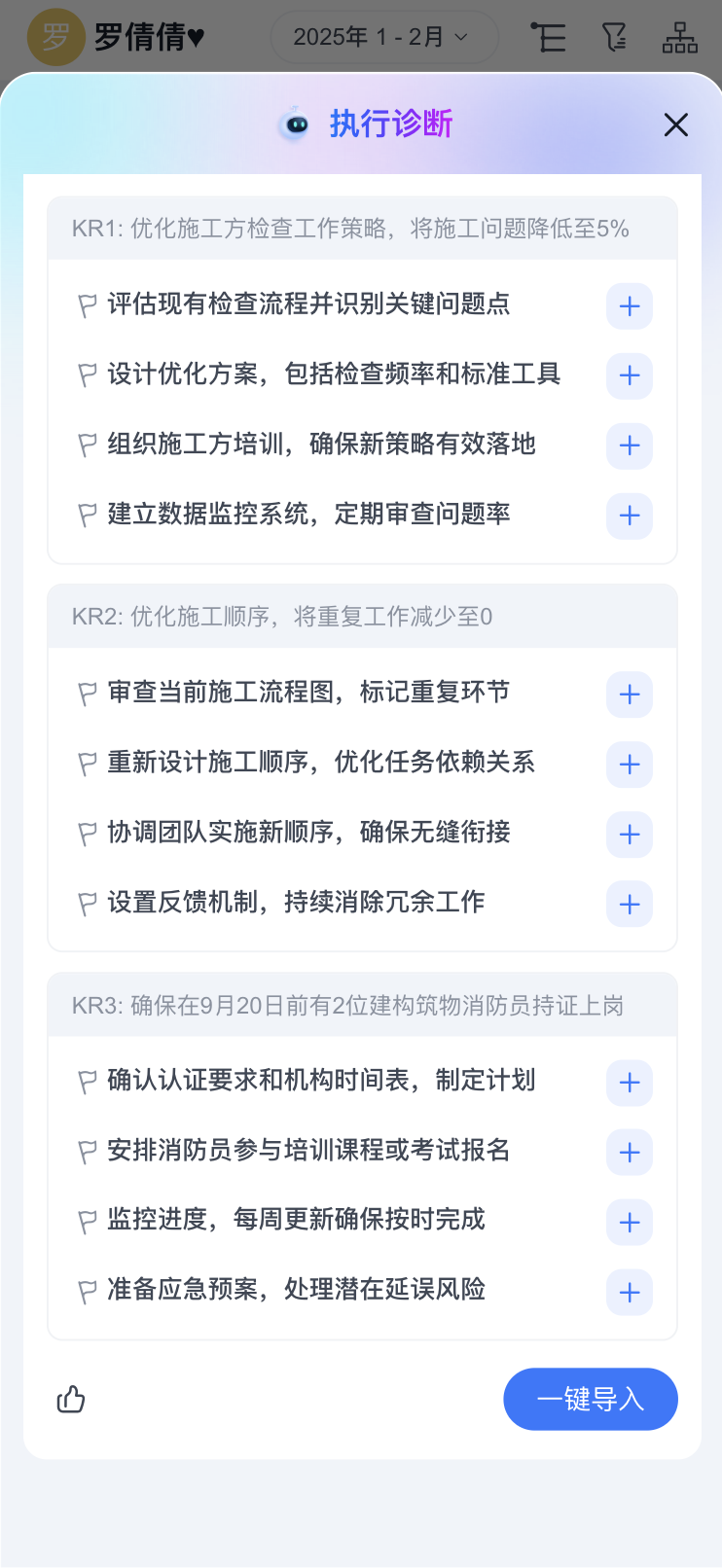Add the 重新设计施工顺序 task with plus button
Screen dimensions: 722x1568
tap(629, 765)
